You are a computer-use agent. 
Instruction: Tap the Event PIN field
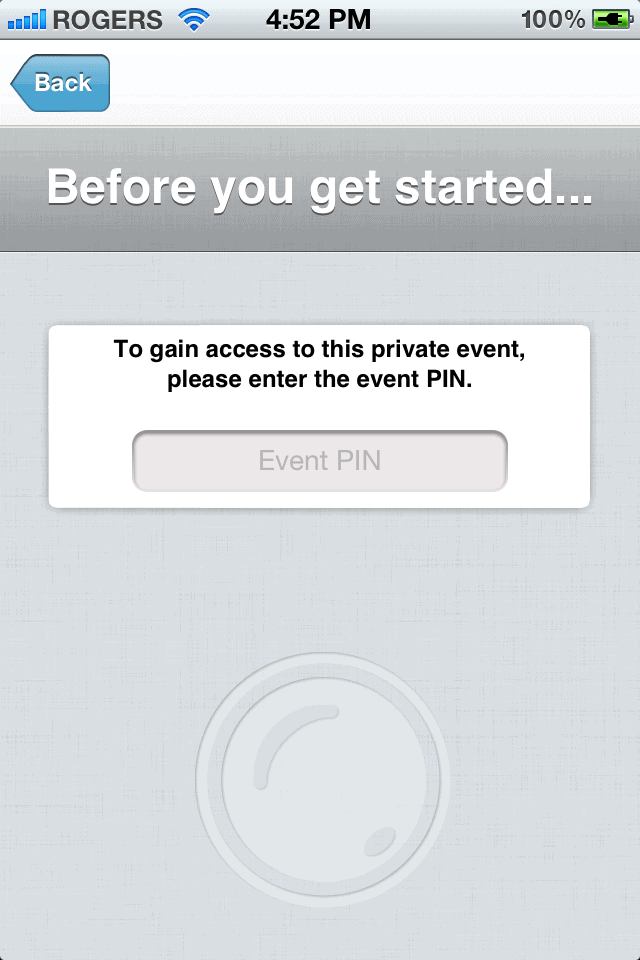(320, 461)
